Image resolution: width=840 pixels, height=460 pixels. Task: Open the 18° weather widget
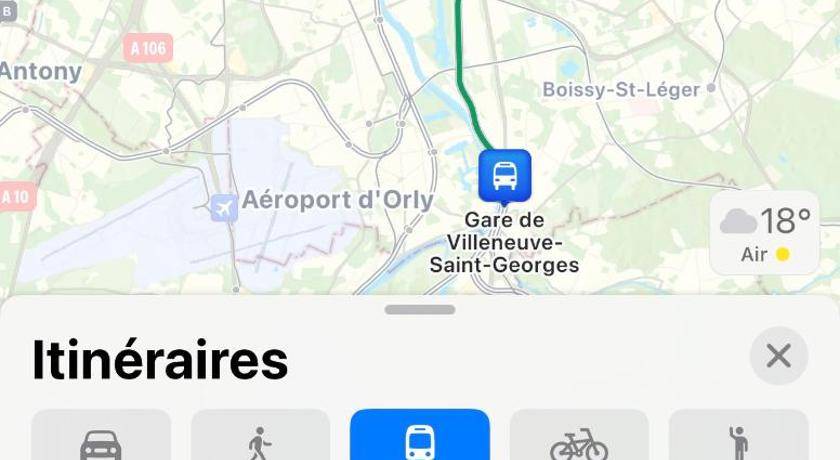[x=765, y=232]
